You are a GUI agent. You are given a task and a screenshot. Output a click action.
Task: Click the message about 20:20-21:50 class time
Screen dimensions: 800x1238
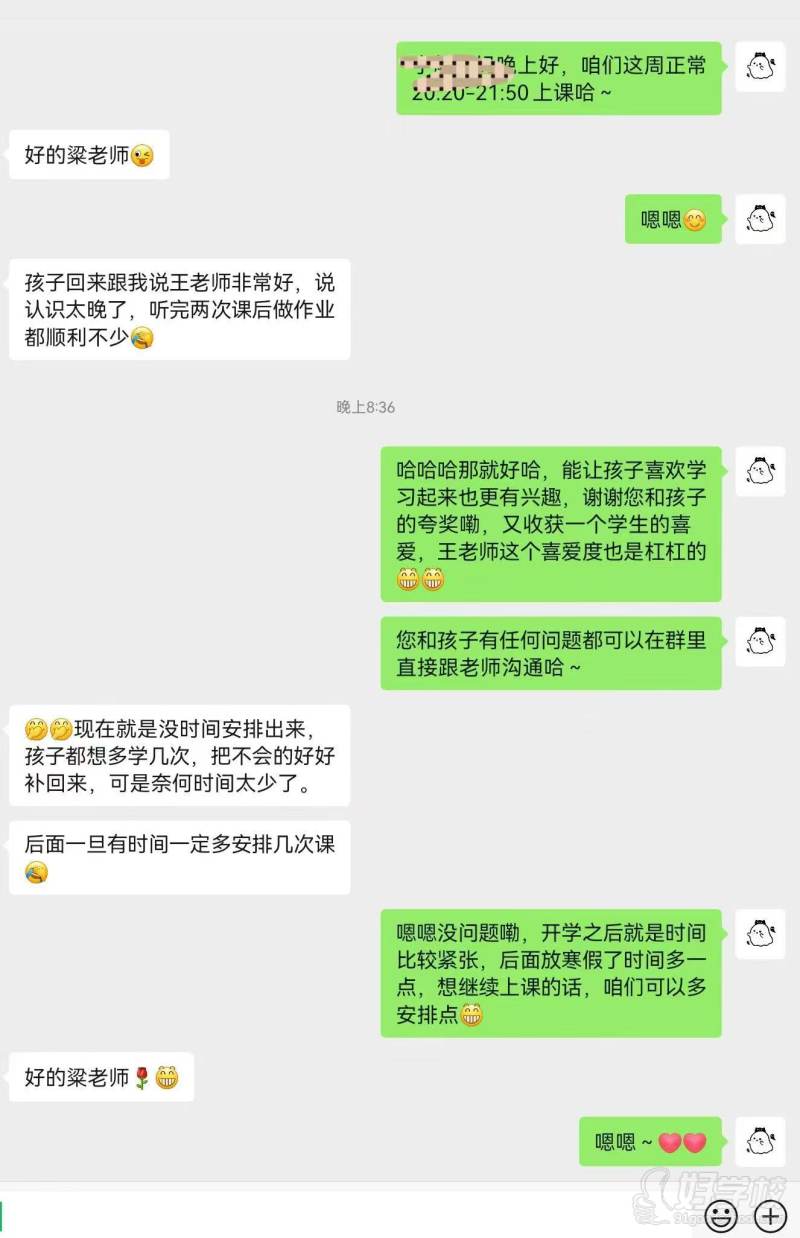(x=558, y=79)
